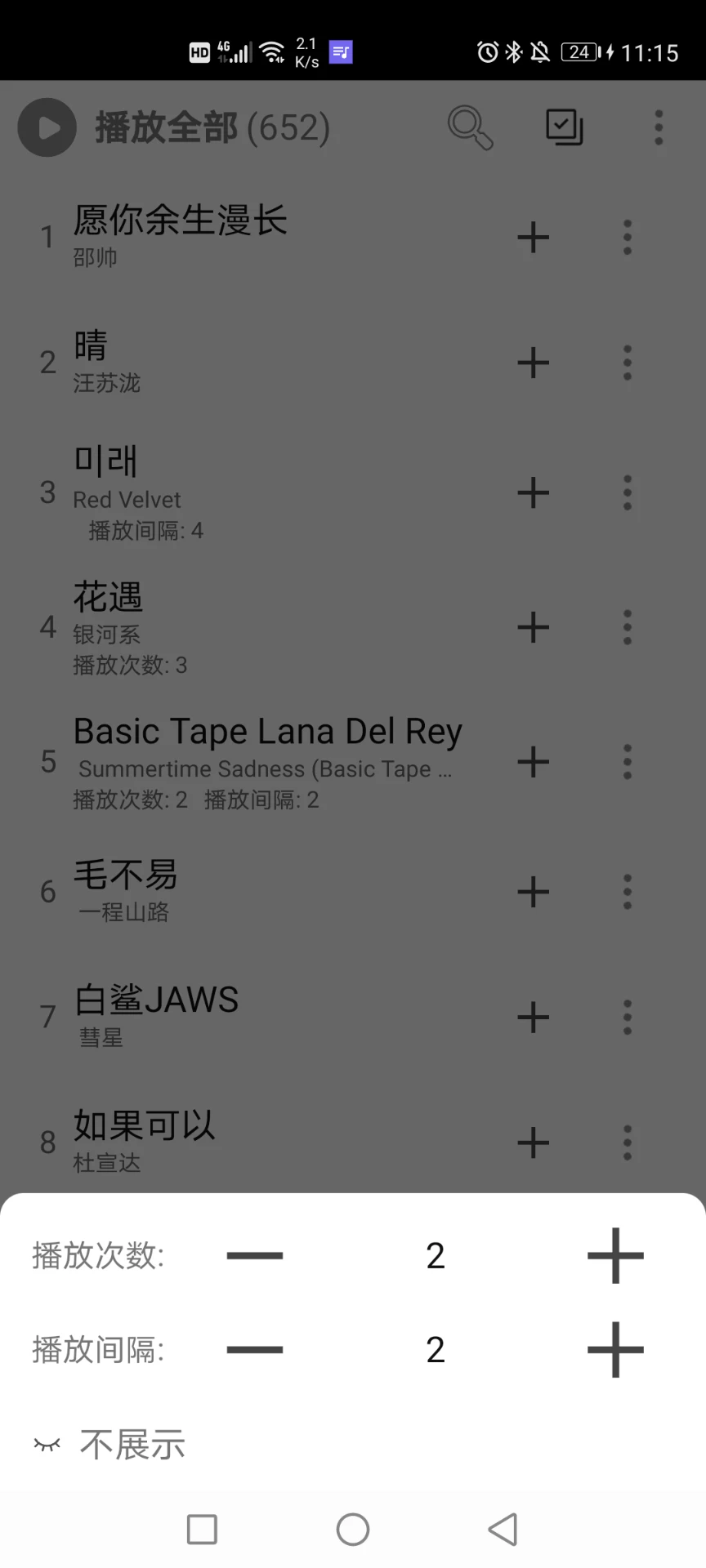Open the three-dot menu for 白鲨JAWS
Image resolution: width=706 pixels, height=1568 pixels.
[x=627, y=1017]
